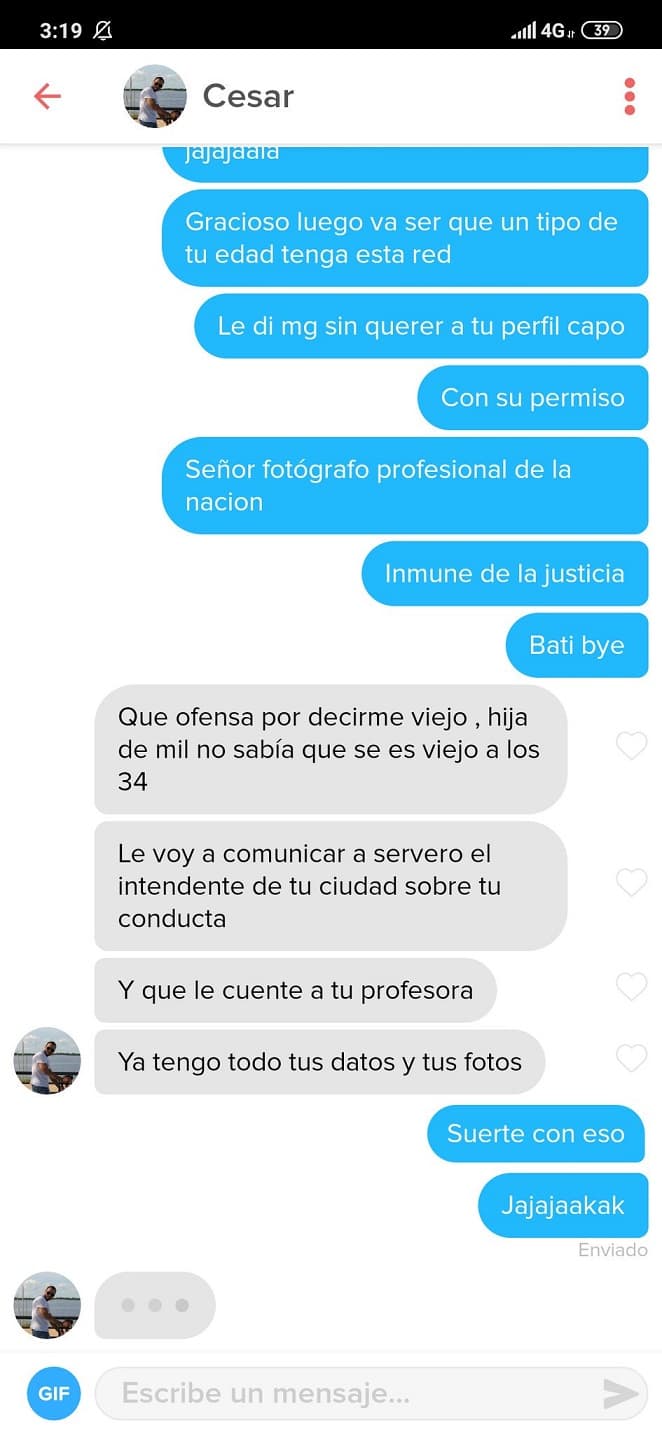Open the three-dot overflow menu
This screenshot has width=662, height=1434.
(629, 96)
